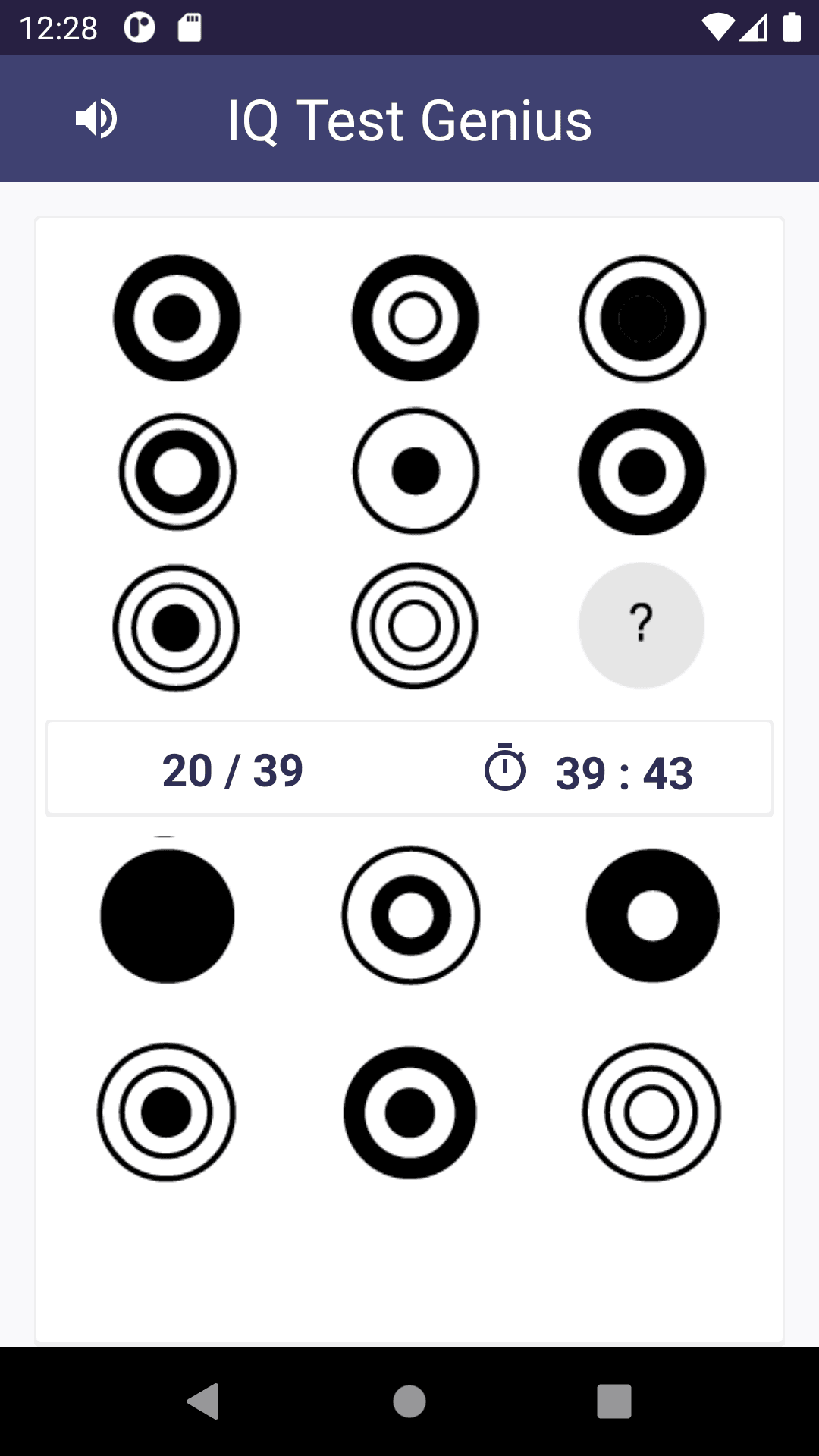This screenshot has height=1456, width=819.
Task: Go back using the system back button
Action: coord(203,1401)
